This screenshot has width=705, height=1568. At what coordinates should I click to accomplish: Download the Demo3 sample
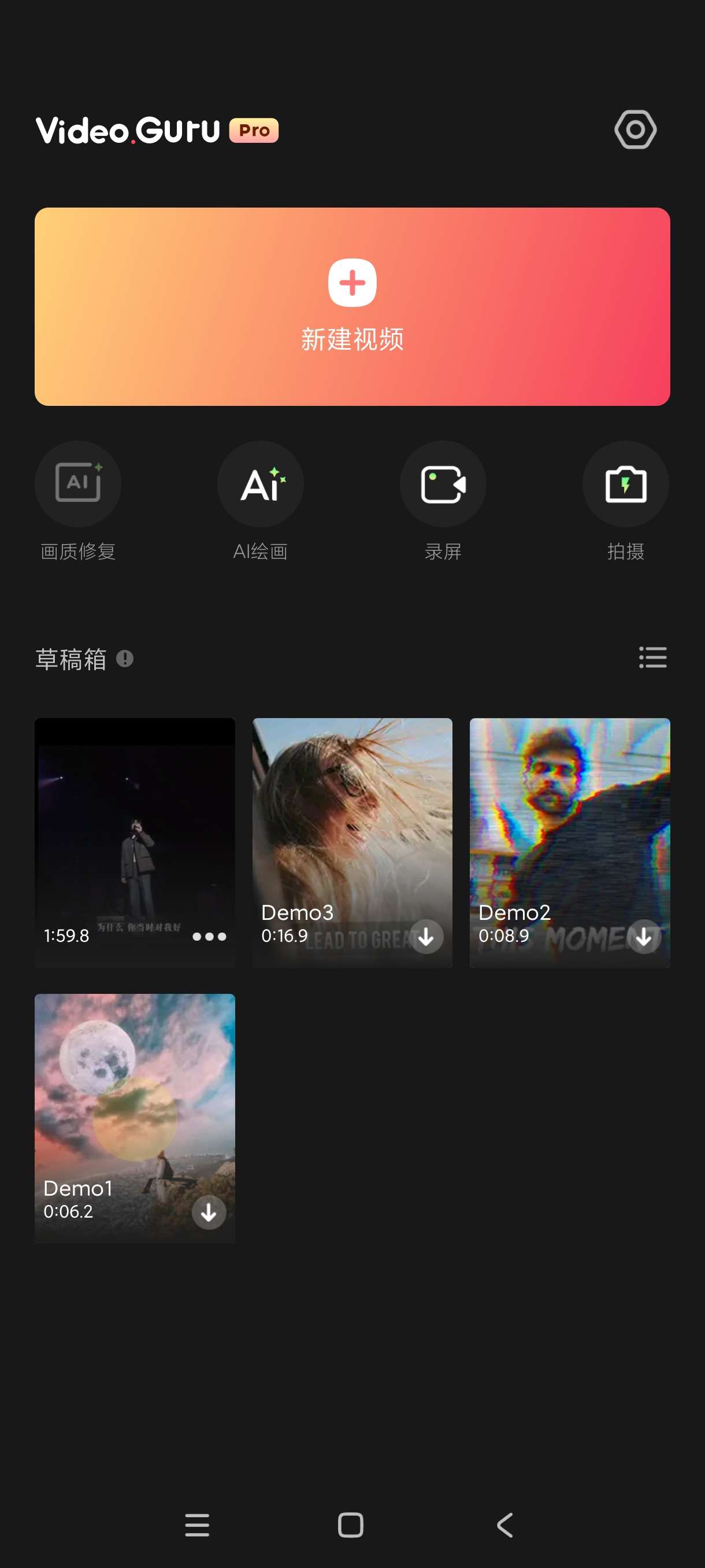tap(426, 936)
